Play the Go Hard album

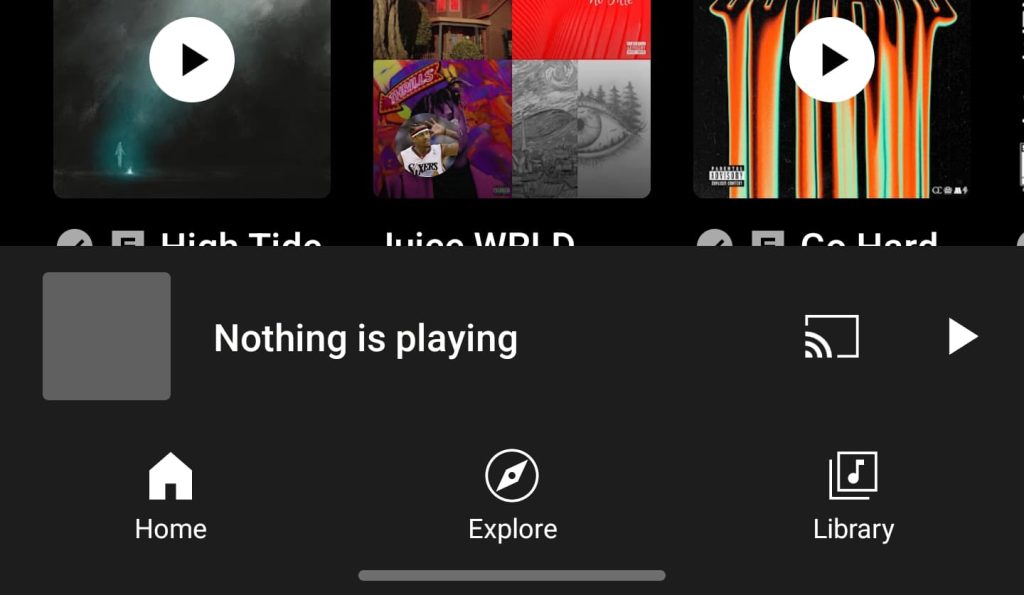(832, 60)
